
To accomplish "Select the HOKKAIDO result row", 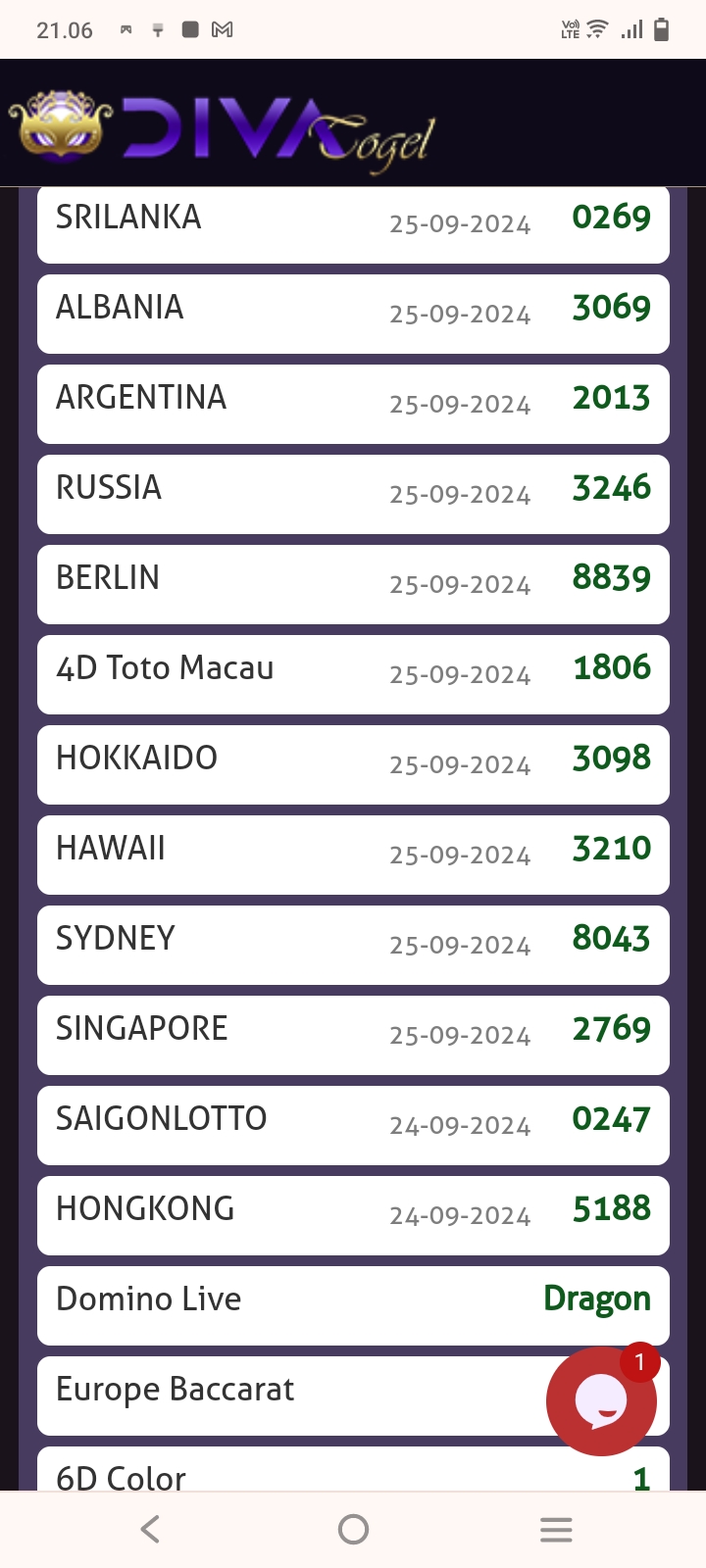I will (353, 762).
